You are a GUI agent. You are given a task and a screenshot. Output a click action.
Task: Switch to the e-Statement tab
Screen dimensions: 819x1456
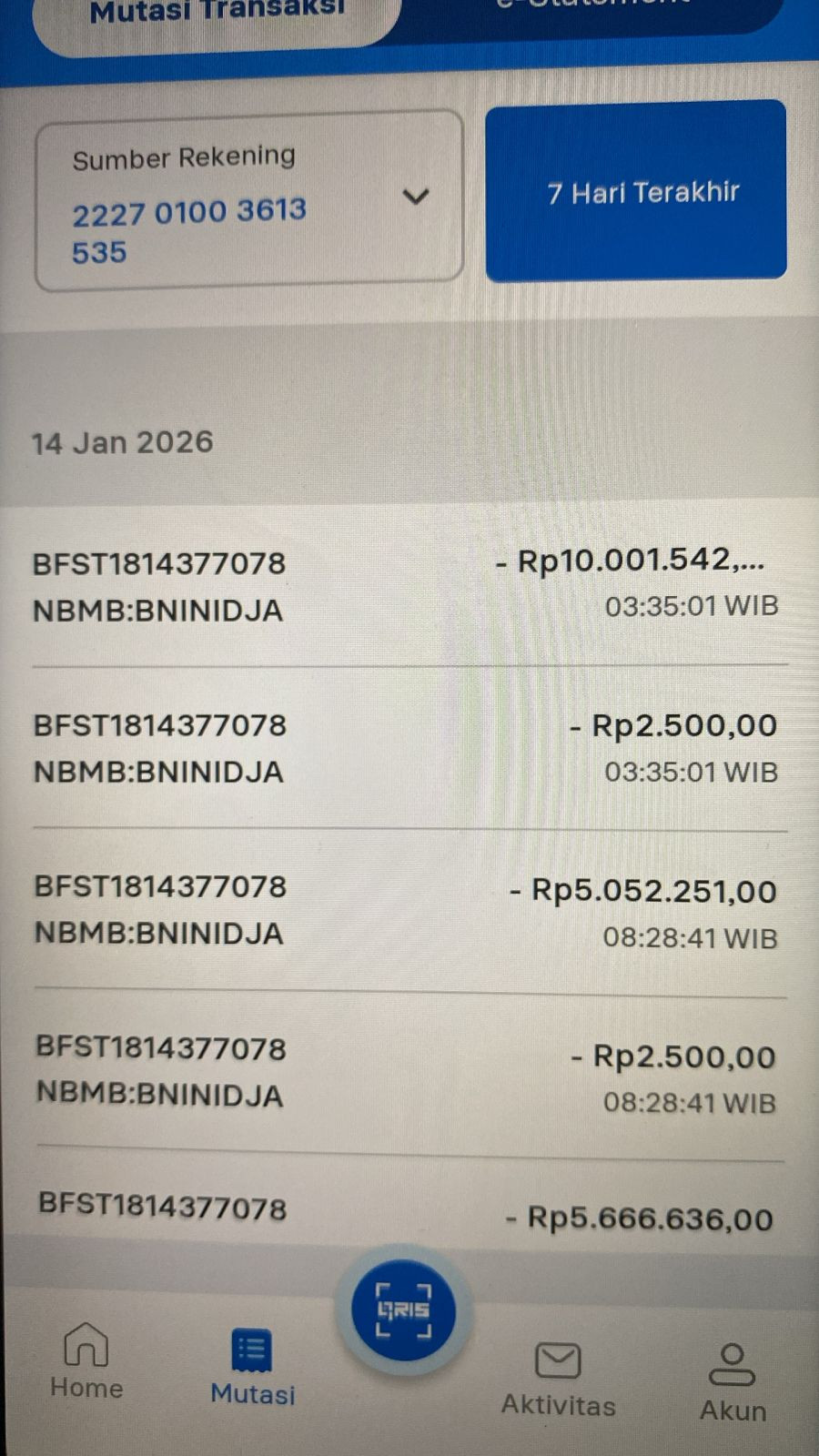click(x=591, y=9)
